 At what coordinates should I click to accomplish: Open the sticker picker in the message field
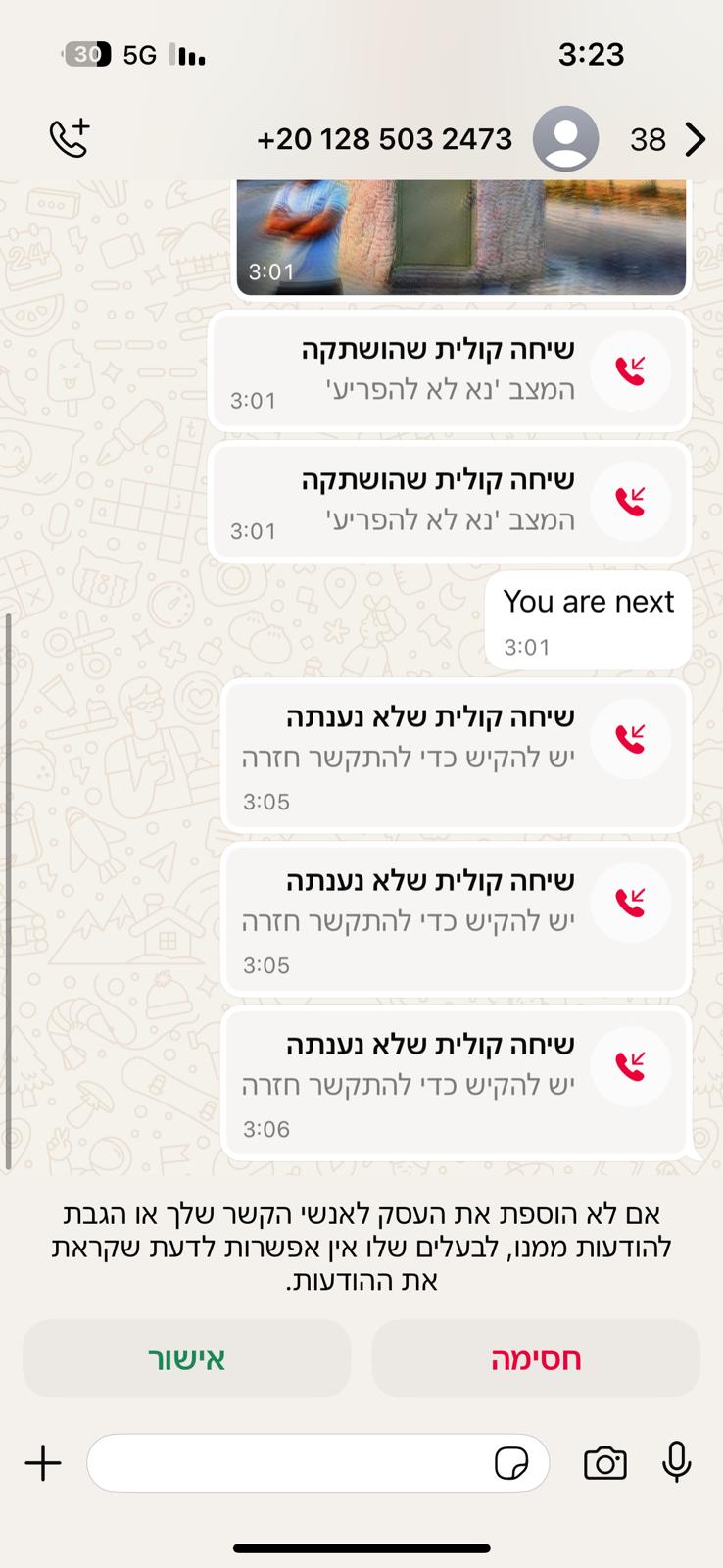tap(511, 1463)
